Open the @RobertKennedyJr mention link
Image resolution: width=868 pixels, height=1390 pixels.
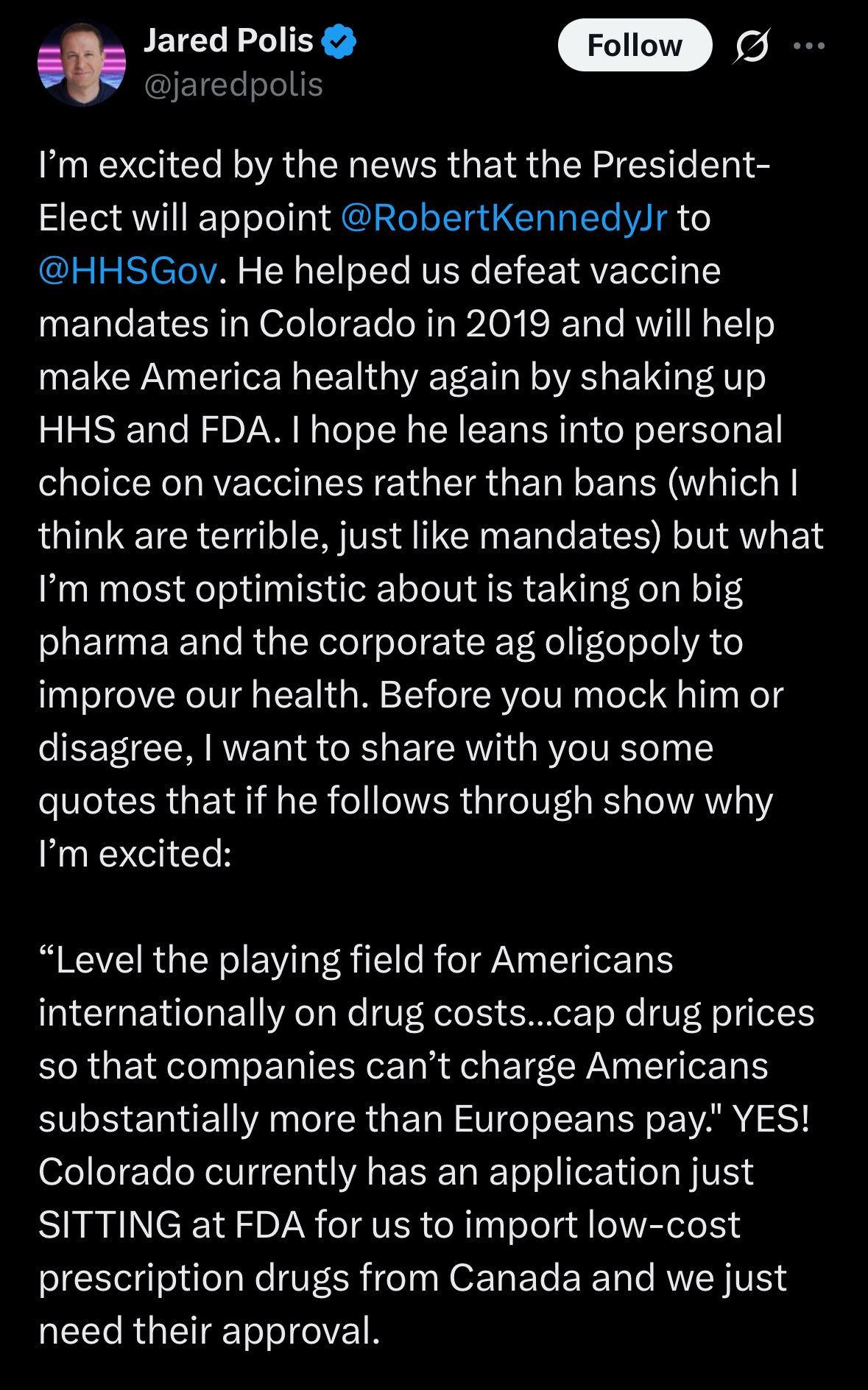point(504,218)
